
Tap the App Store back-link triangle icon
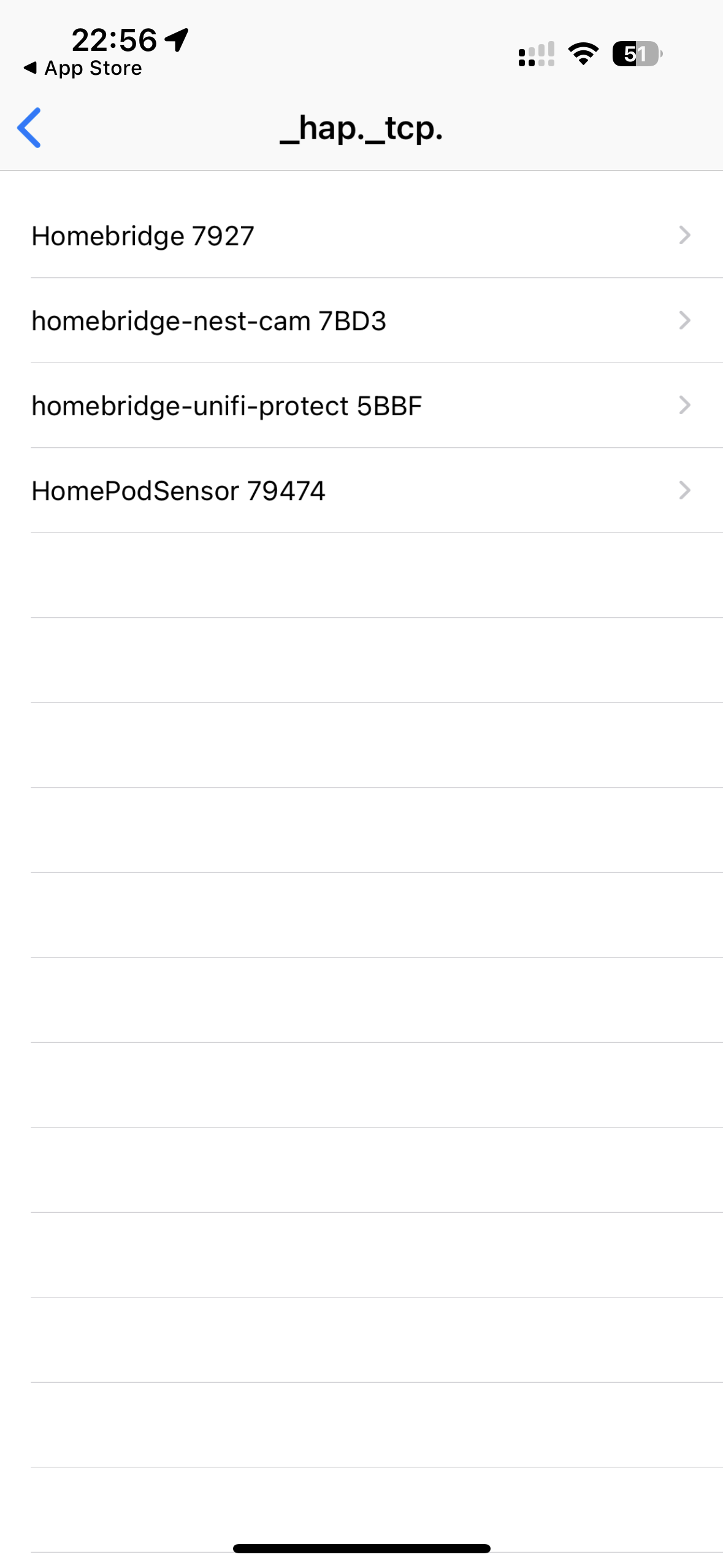coord(30,67)
